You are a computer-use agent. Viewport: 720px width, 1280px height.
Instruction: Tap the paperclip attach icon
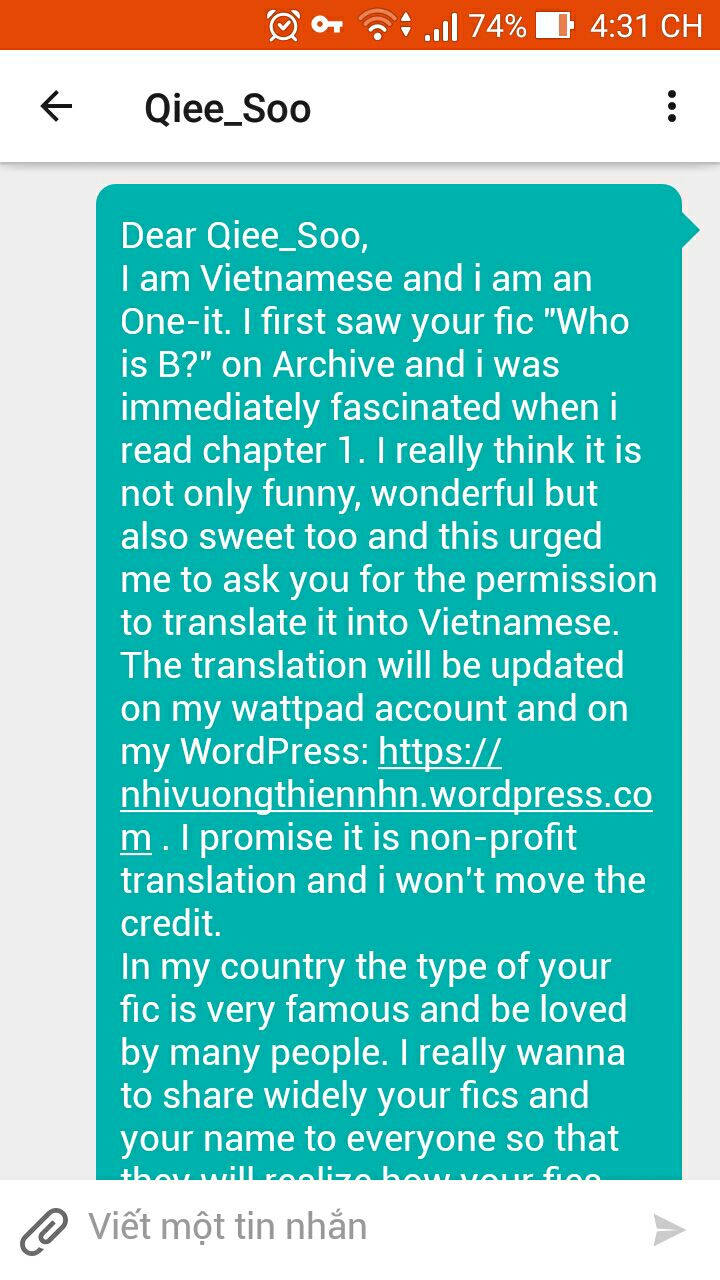click(x=44, y=1230)
